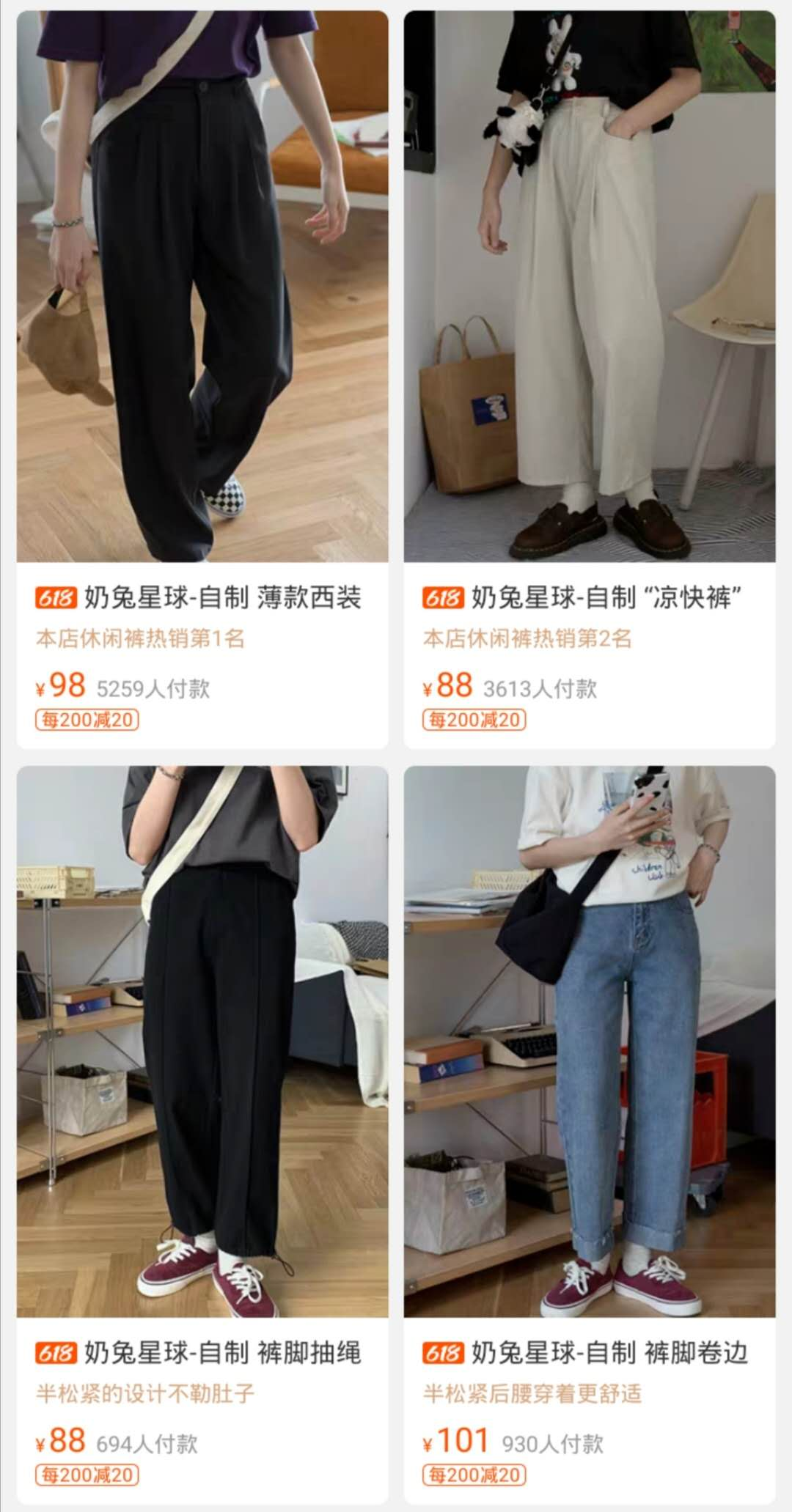792x1512 pixels.
Task: Open the 薄款西装 black trousers product card
Action: click(x=202, y=293)
